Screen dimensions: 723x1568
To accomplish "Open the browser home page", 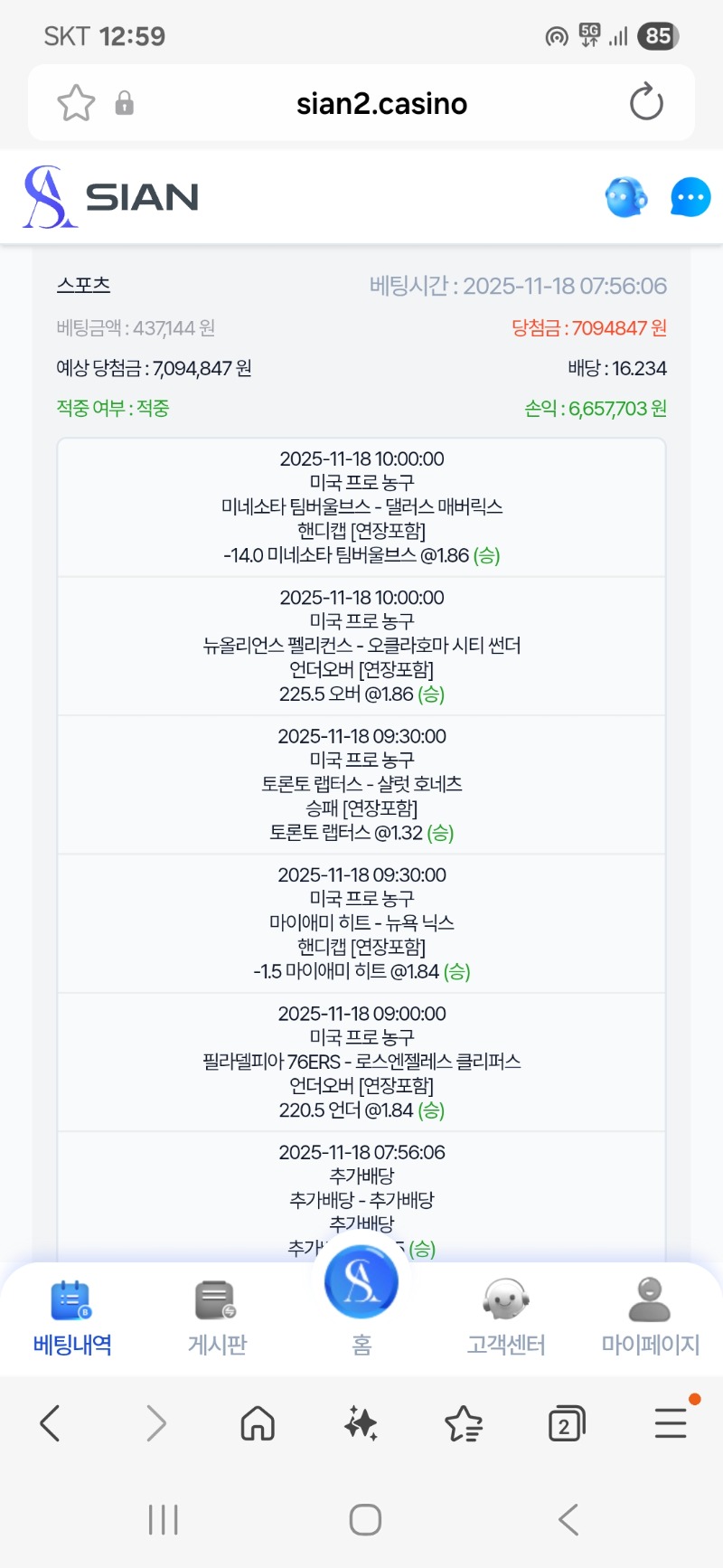I will pos(258,1423).
